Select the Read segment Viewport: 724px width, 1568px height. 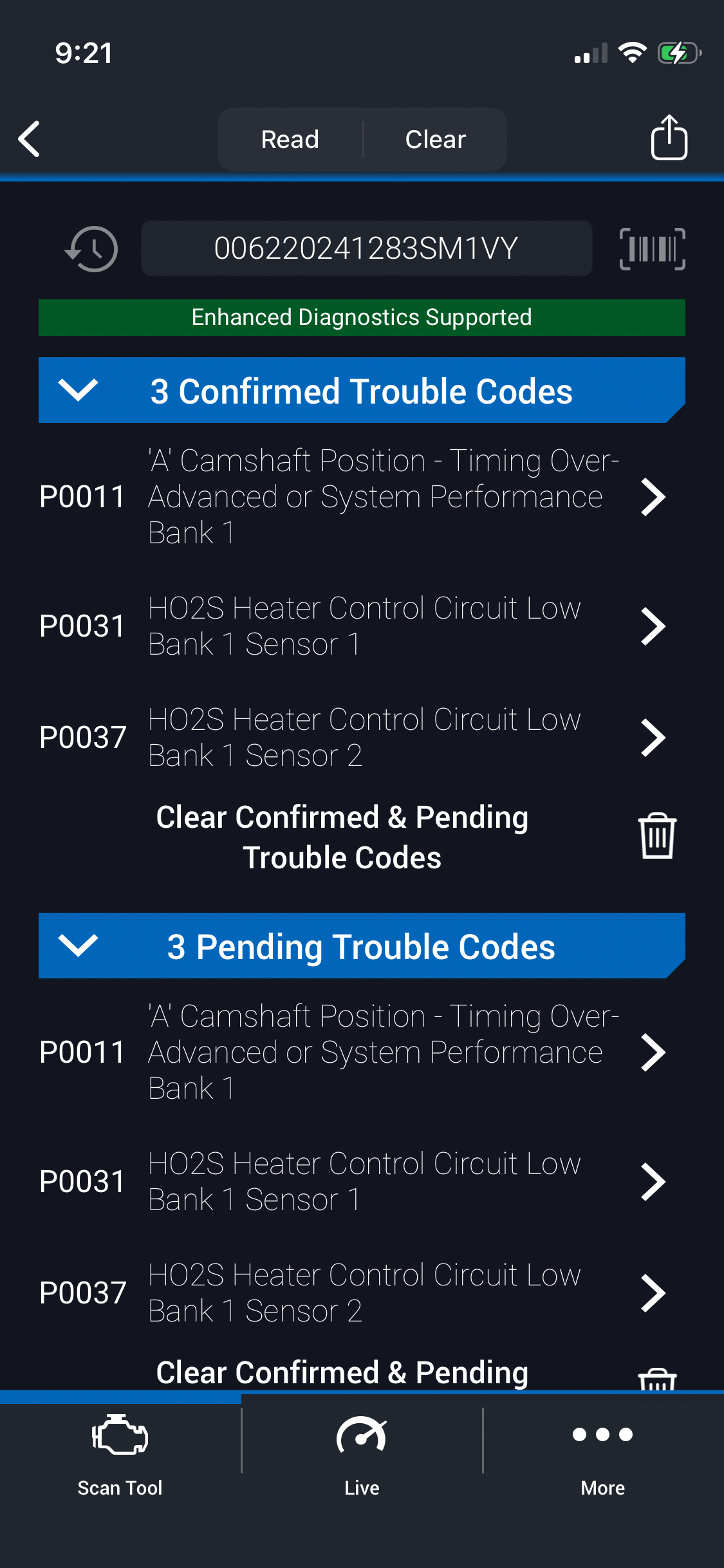tap(290, 140)
